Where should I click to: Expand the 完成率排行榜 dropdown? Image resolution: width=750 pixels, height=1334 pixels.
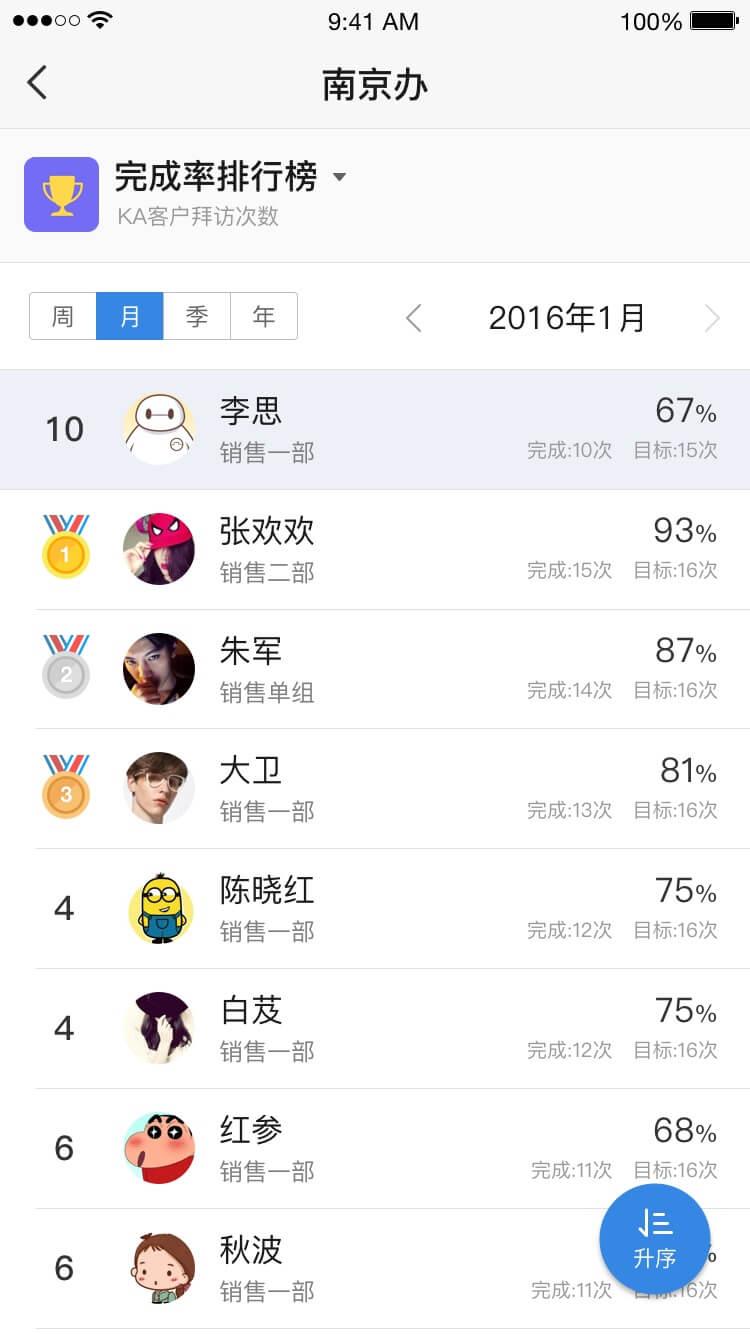coord(338,177)
